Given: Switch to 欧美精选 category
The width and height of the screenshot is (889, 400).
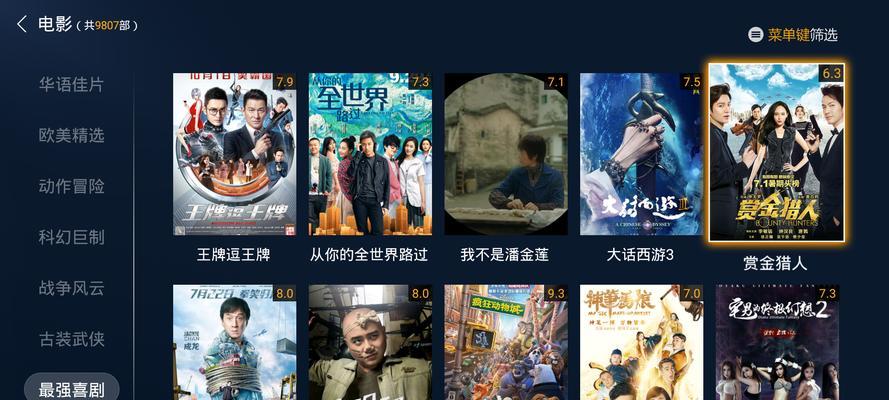Looking at the screenshot, I should [71, 135].
